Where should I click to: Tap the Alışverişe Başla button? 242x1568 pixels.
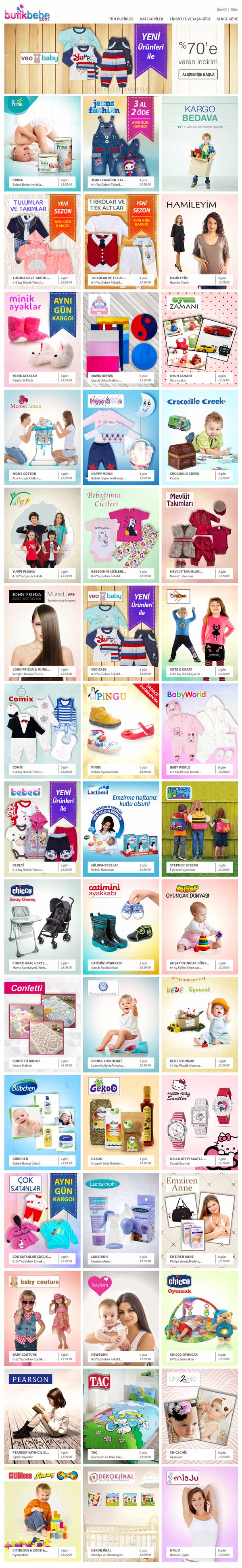pyautogui.click(x=198, y=74)
